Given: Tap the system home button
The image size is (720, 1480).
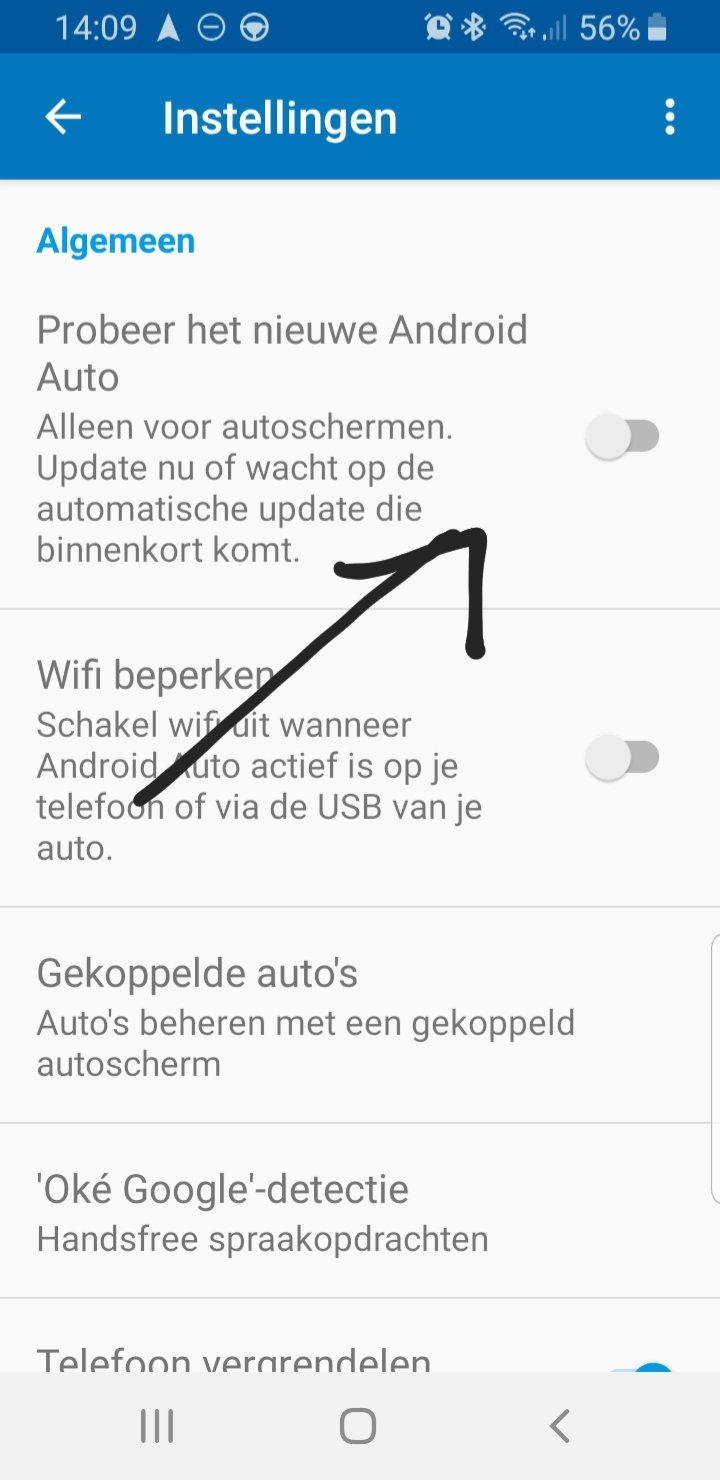Looking at the screenshot, I should (x=358, y=1425).
